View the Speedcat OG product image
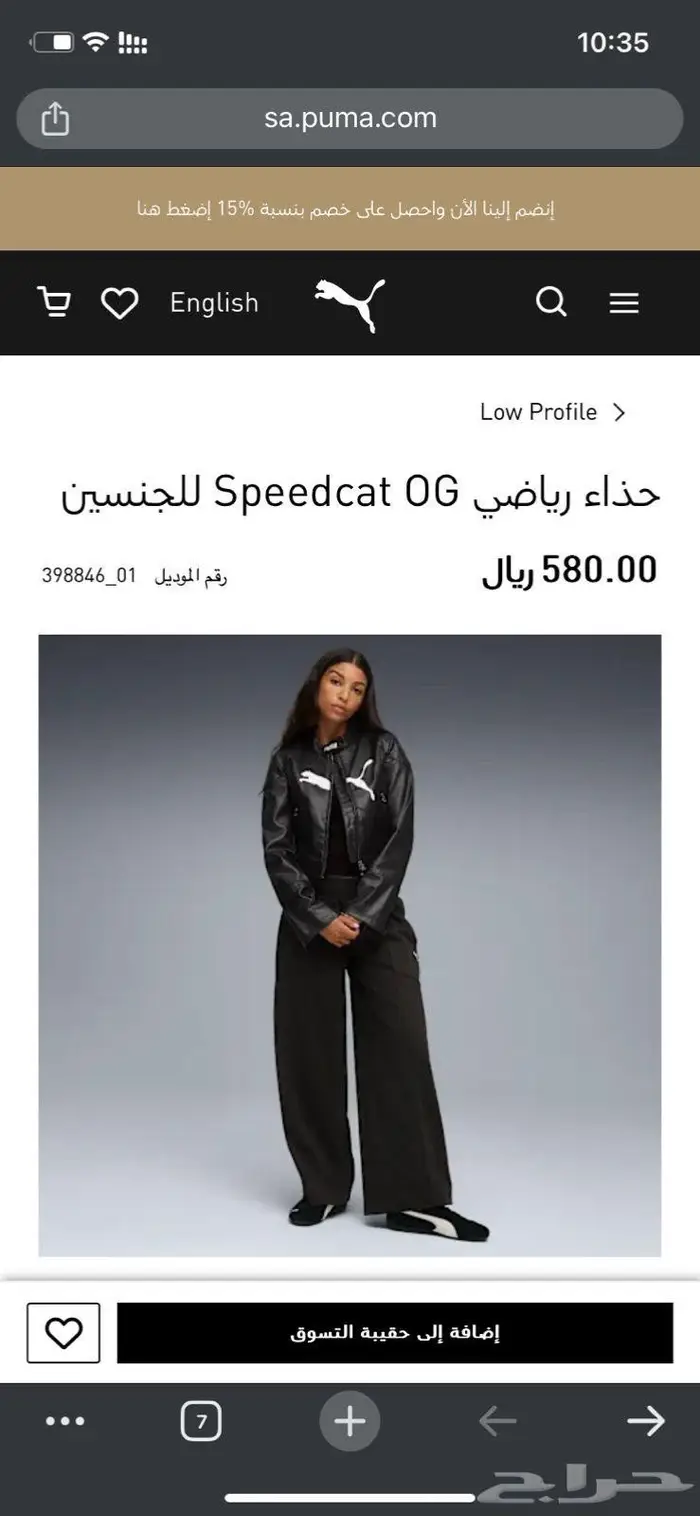Viewport: 700px width, 1516px height. 350,945
